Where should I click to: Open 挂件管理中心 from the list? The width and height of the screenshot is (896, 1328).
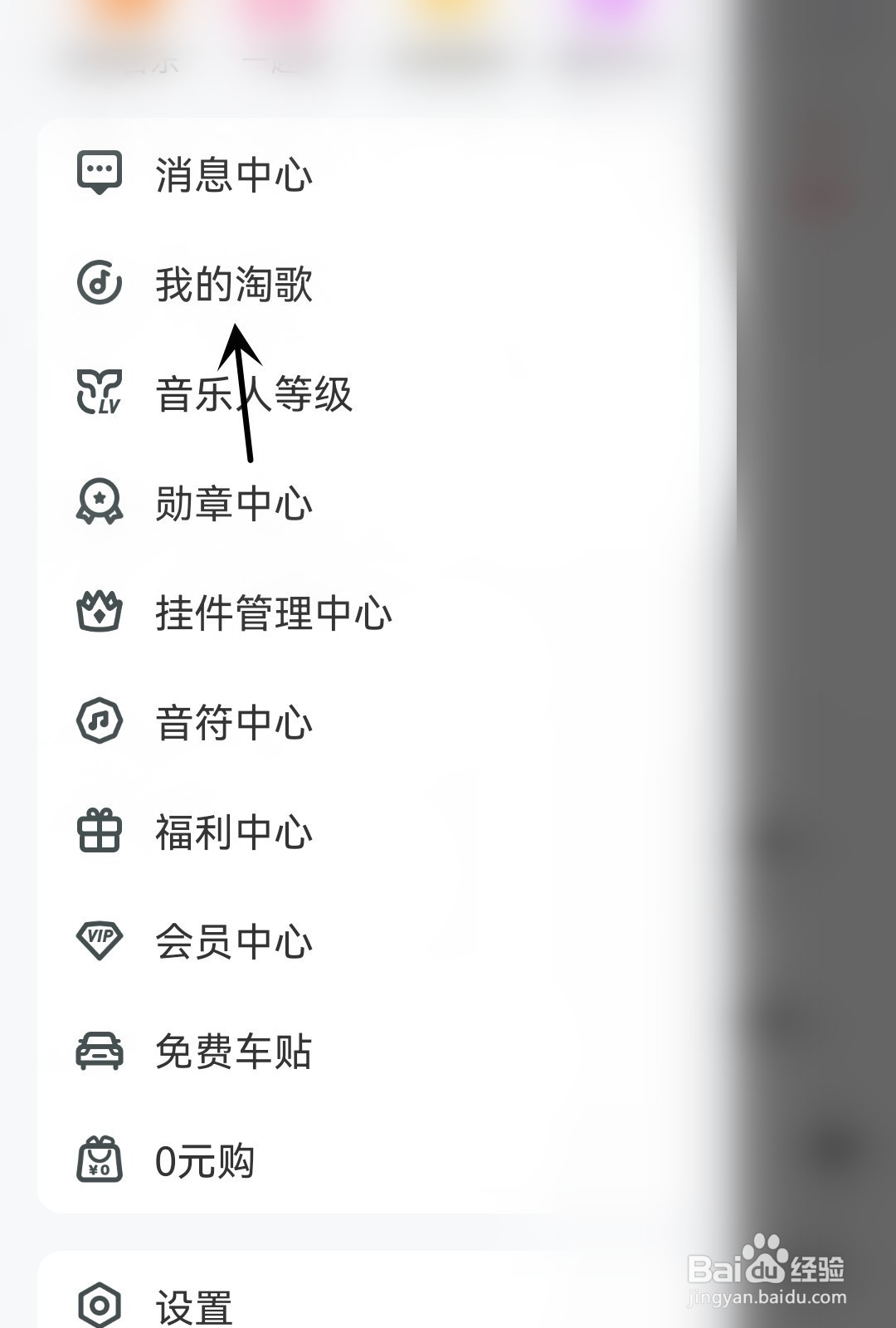[x=274, y=613]
